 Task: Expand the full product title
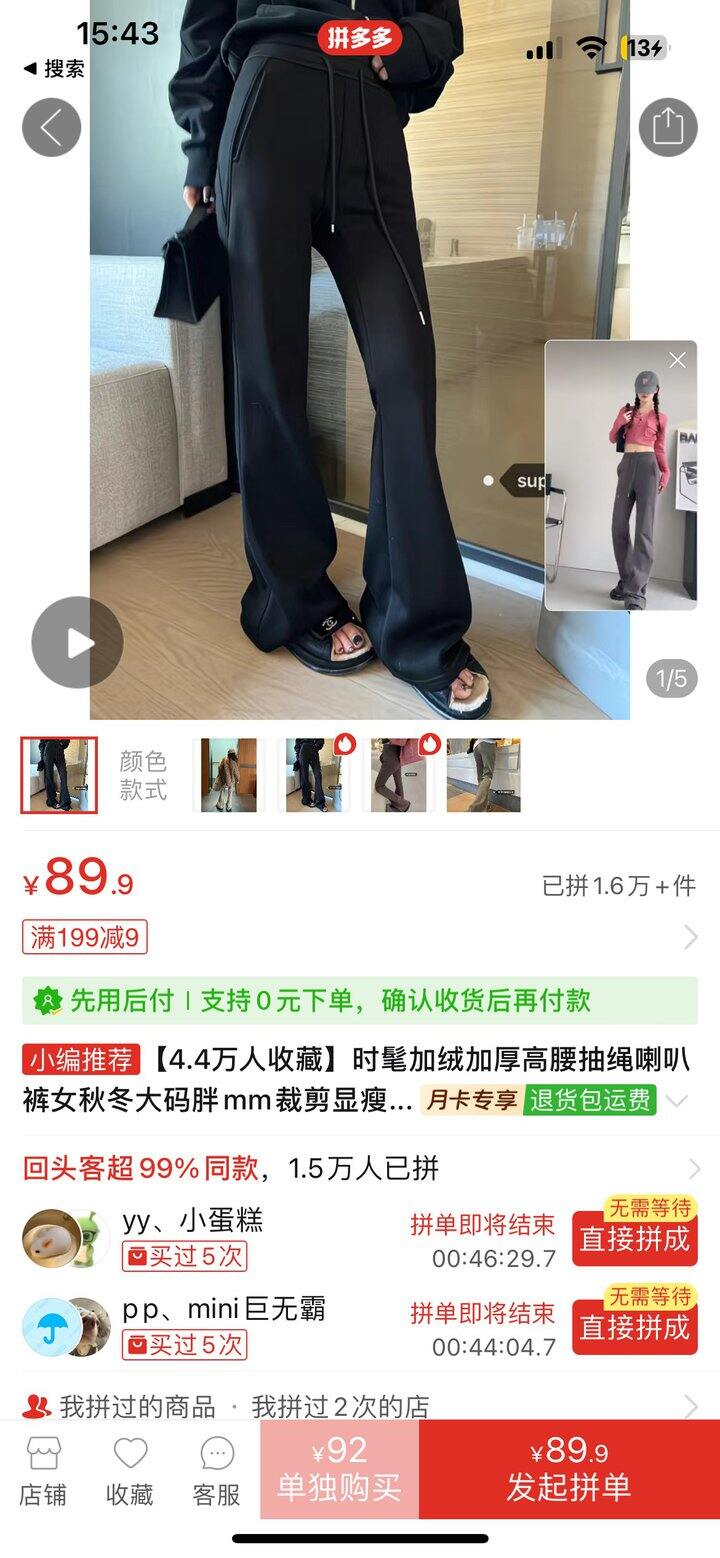(x=677, y=1101)
